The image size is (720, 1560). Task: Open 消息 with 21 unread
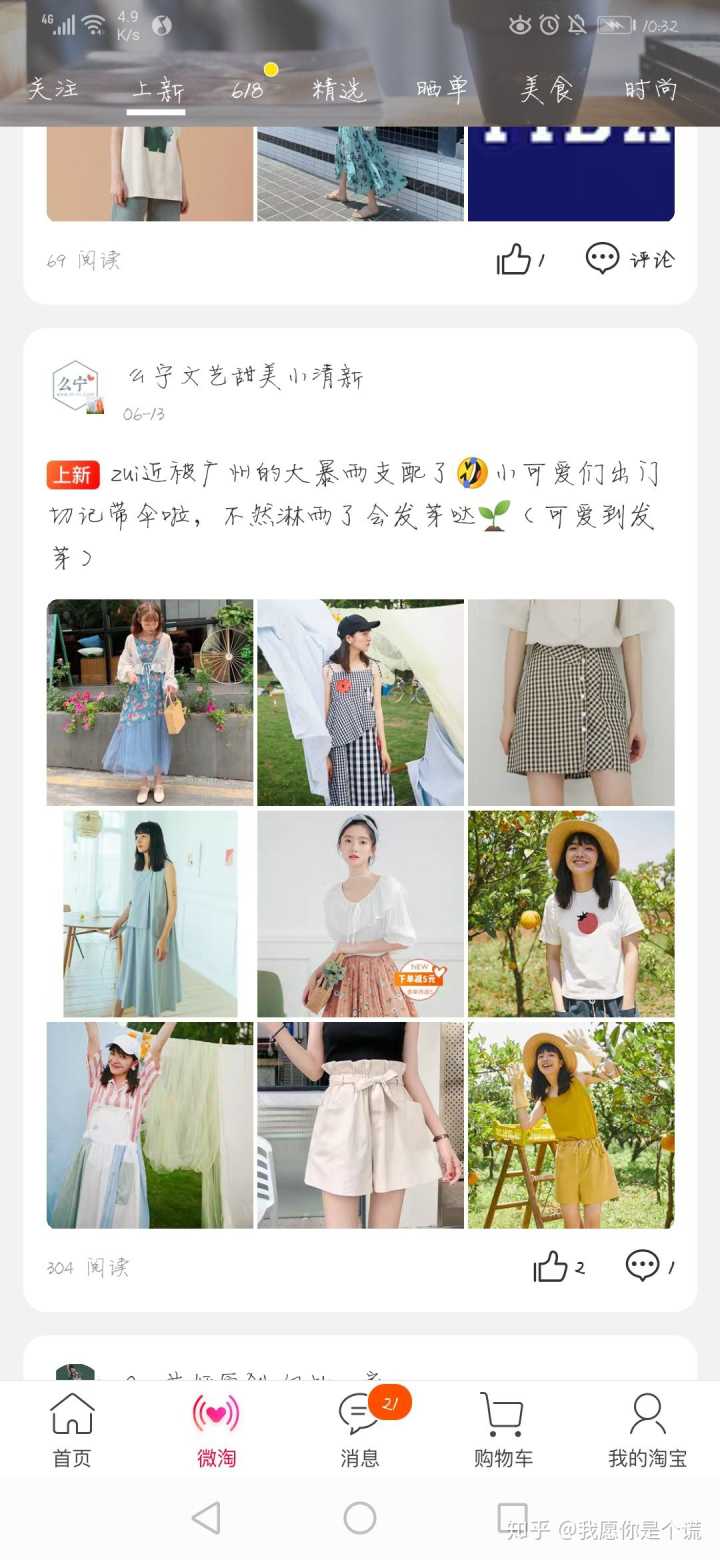(x=360, y=1430)
